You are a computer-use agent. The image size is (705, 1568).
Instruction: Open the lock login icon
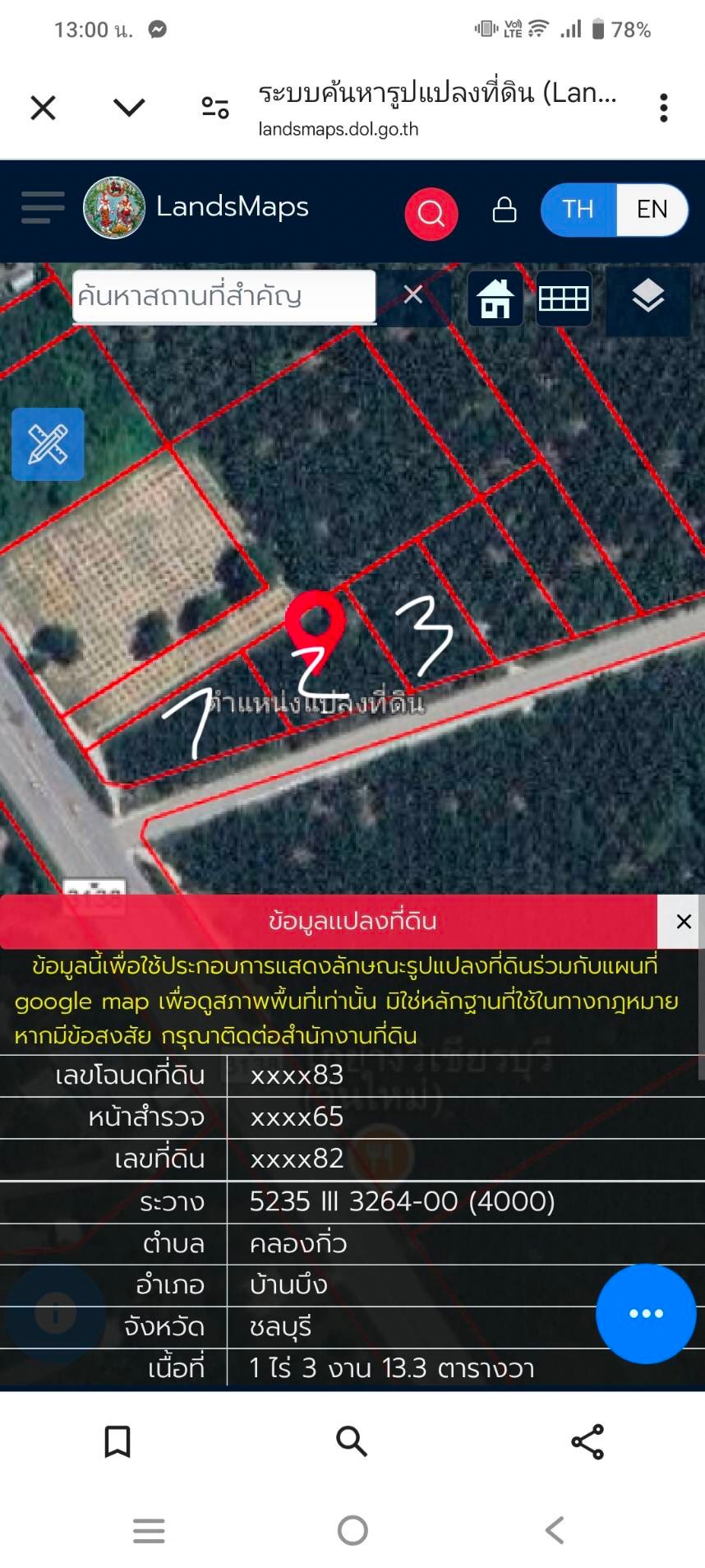[504, 210]
